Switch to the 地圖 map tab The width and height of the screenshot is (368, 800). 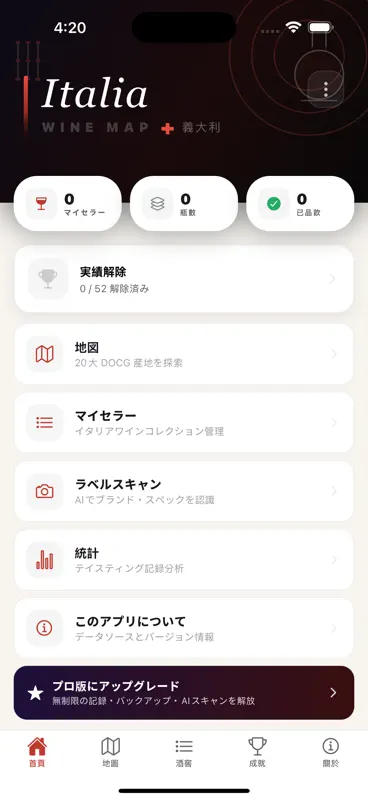(x=110, y=752)
